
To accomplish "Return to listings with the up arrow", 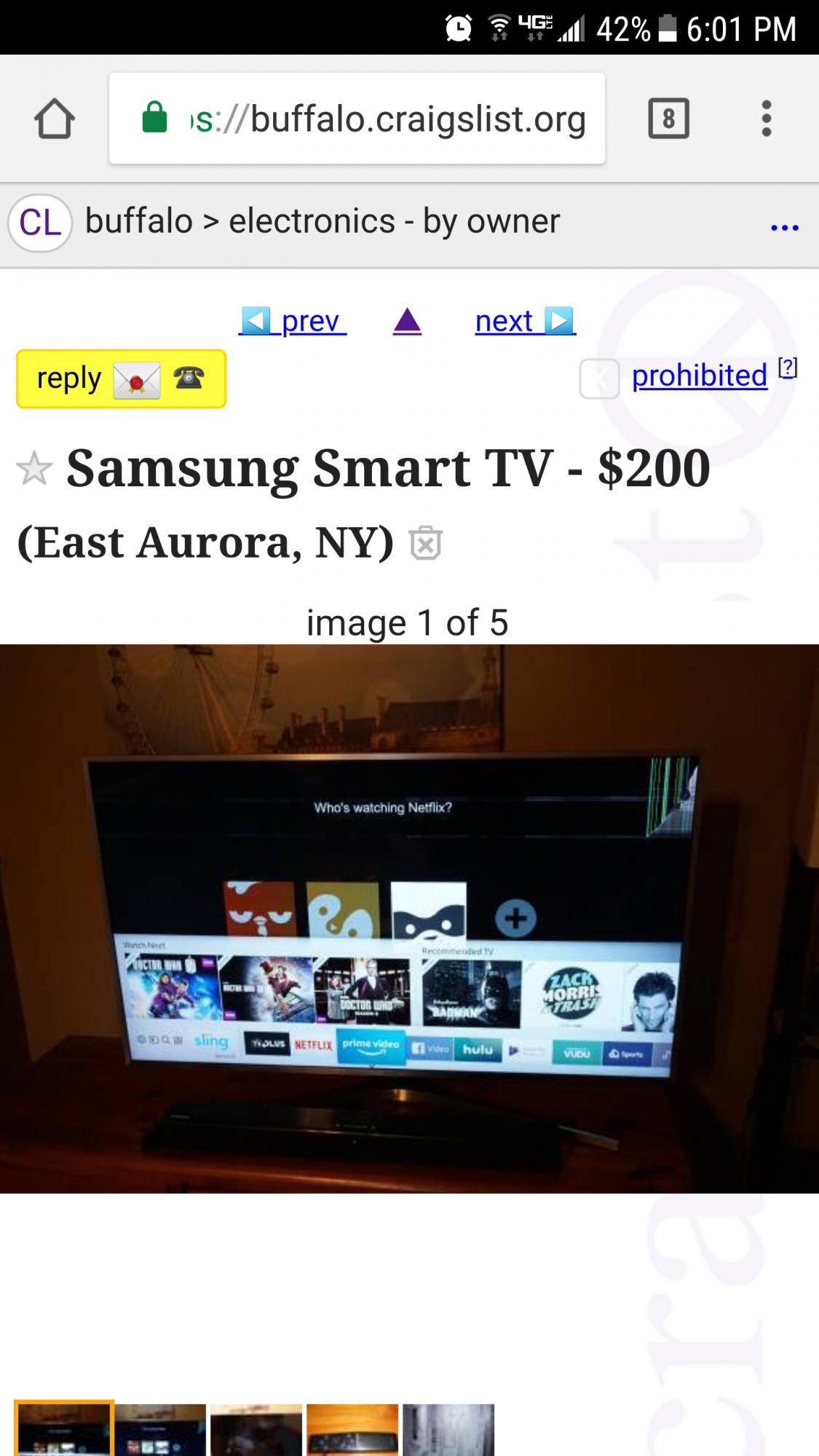I will (407, 321).
